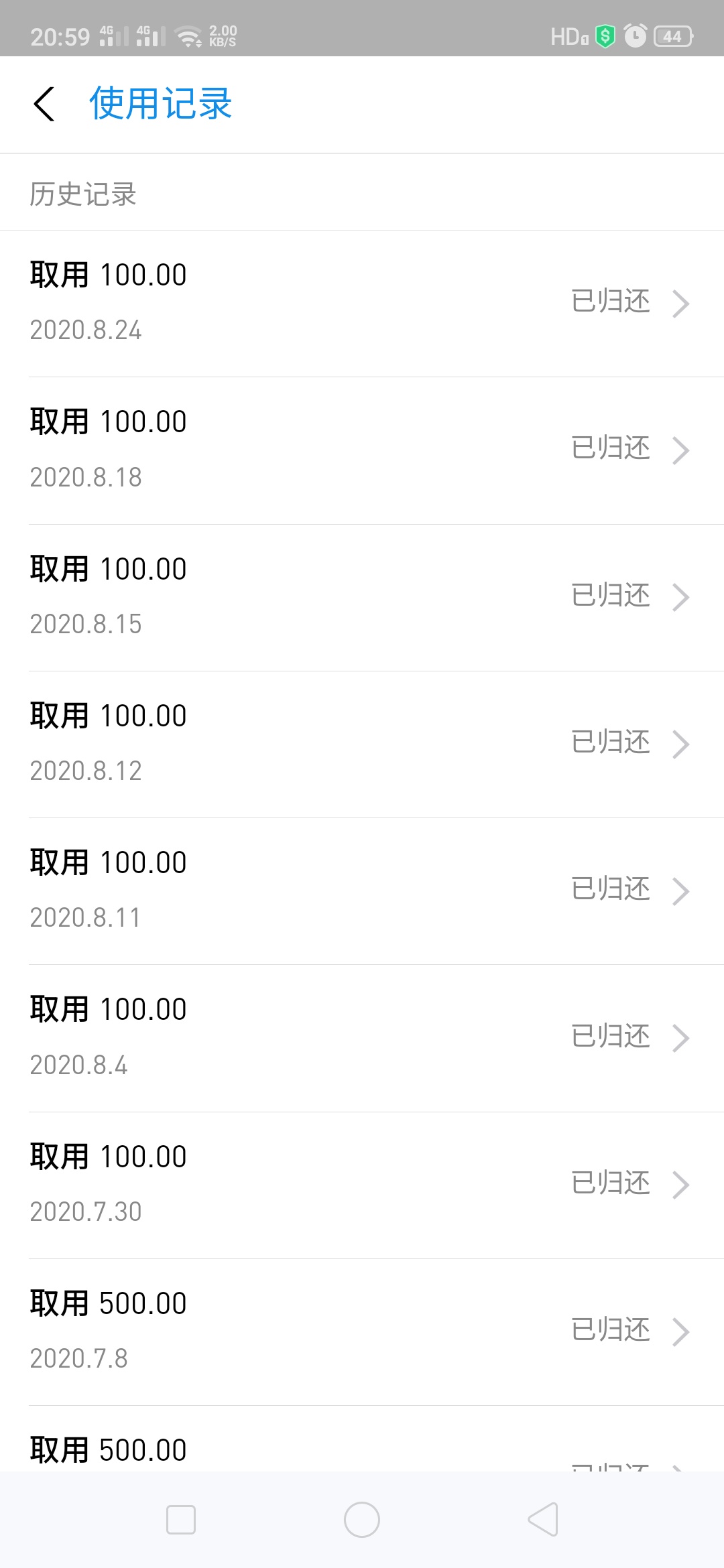Open the 100.00 record dated 2020.8.18
The height and width of the screenshot is (1568, 724).
(x=362, y=450)
